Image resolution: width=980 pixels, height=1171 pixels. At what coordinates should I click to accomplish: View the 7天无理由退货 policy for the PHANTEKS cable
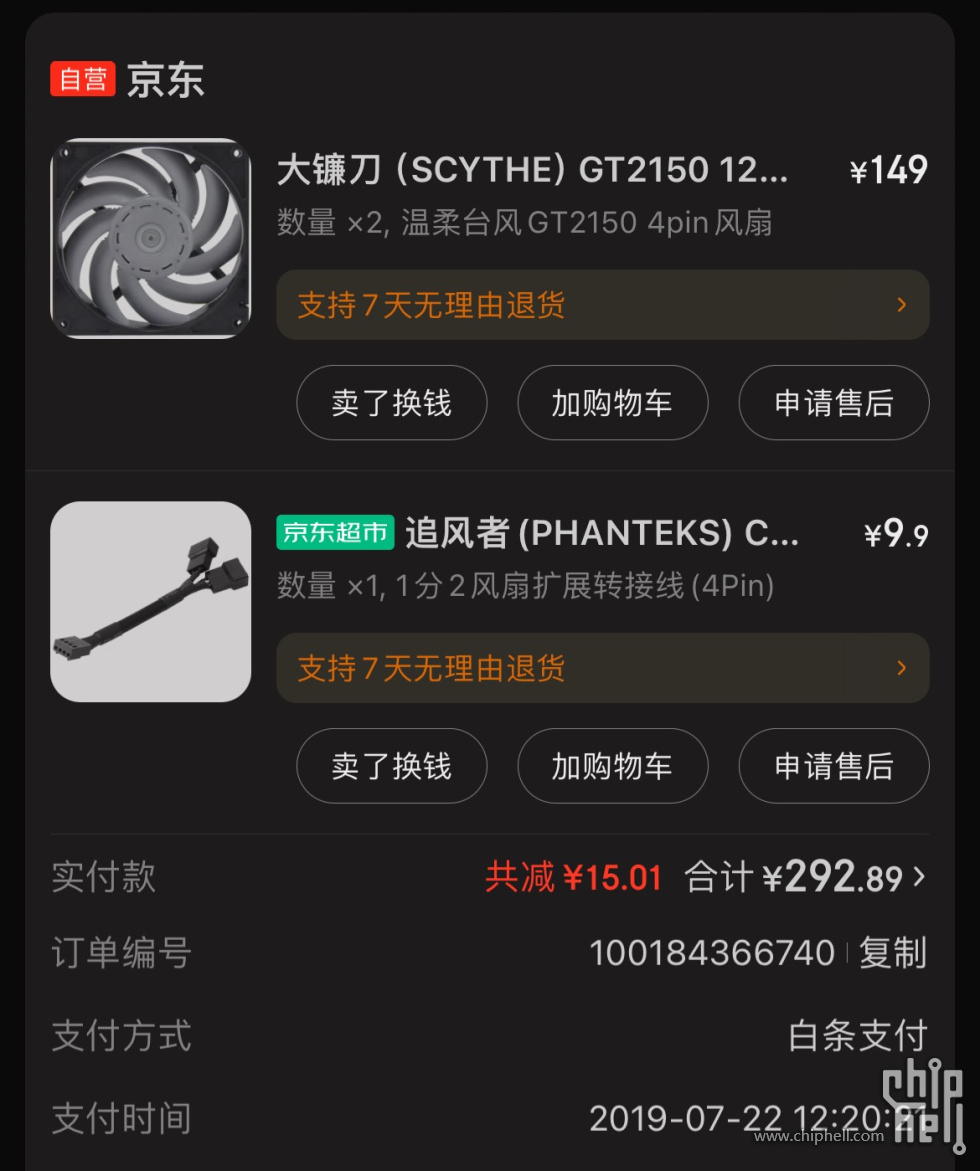pos(602,668)
